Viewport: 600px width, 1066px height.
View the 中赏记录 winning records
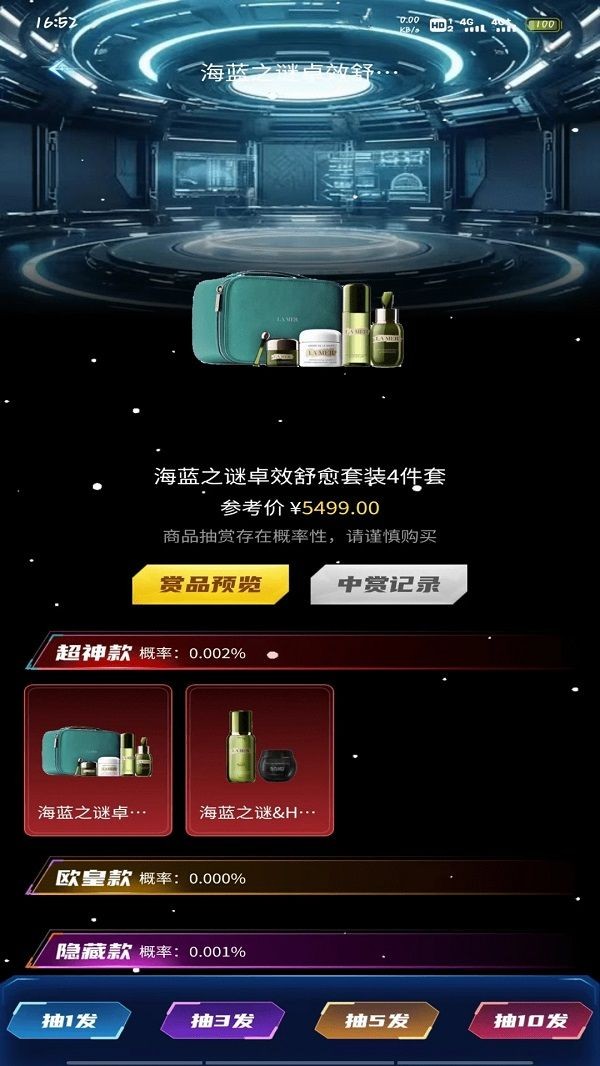point(389,585)
